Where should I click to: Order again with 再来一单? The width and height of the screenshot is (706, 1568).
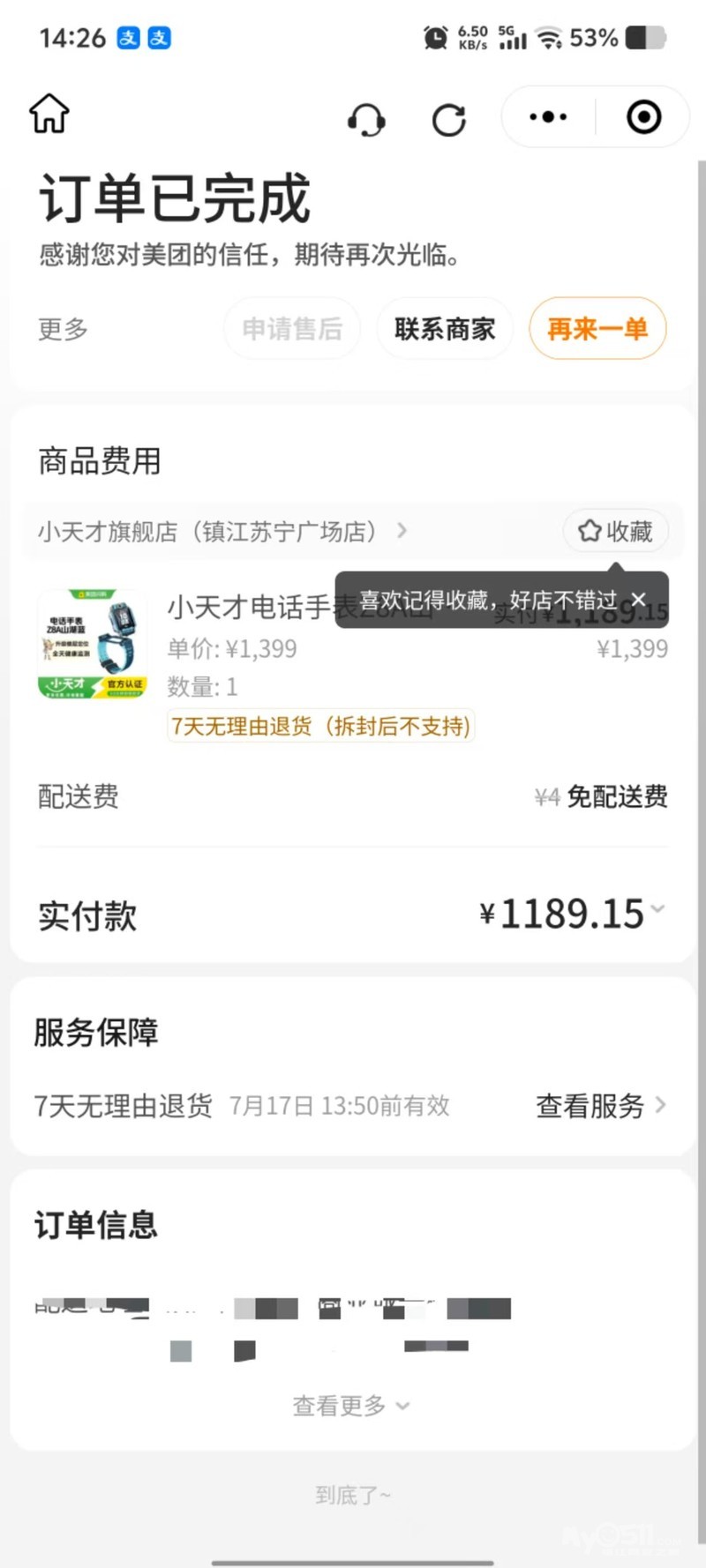pos(597,329)
